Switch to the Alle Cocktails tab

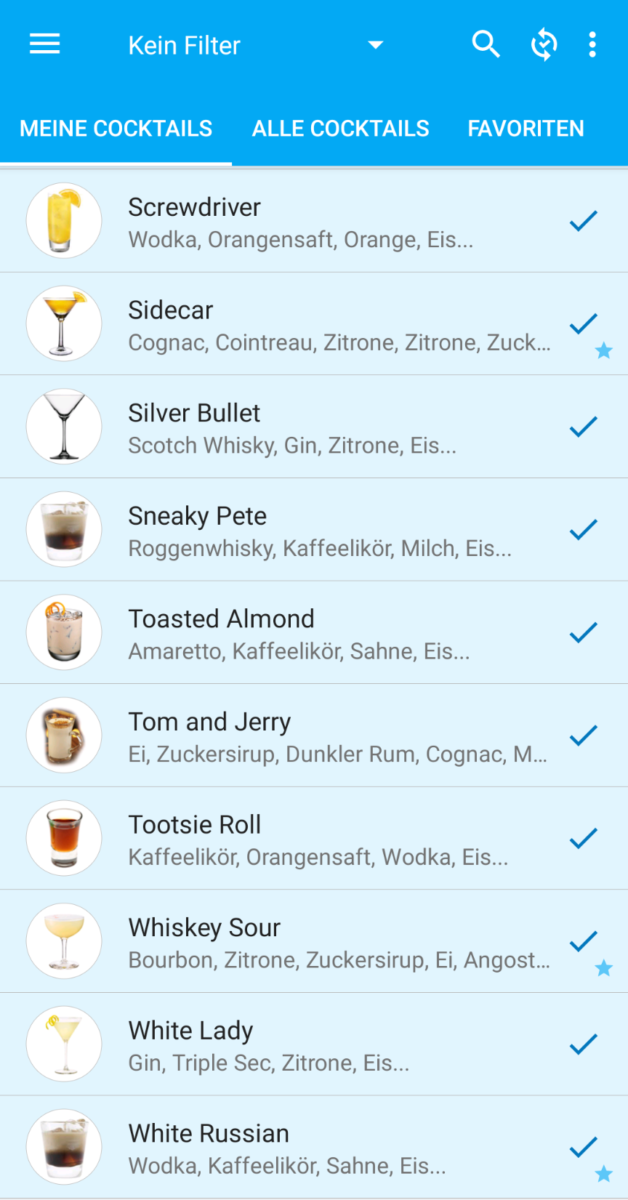(341, 129)
